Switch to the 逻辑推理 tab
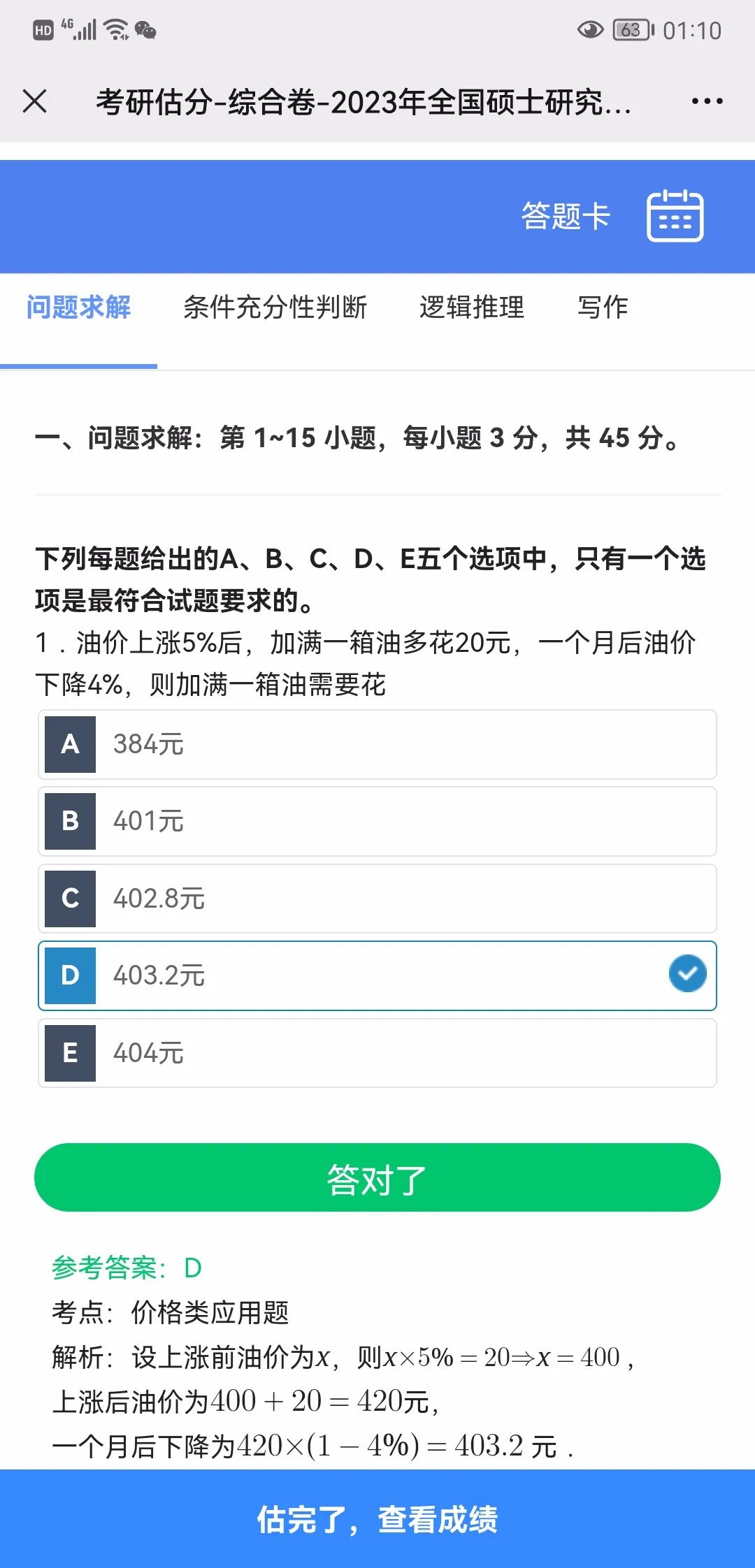The image size is (755, 1568). click(x=472, y=307)
